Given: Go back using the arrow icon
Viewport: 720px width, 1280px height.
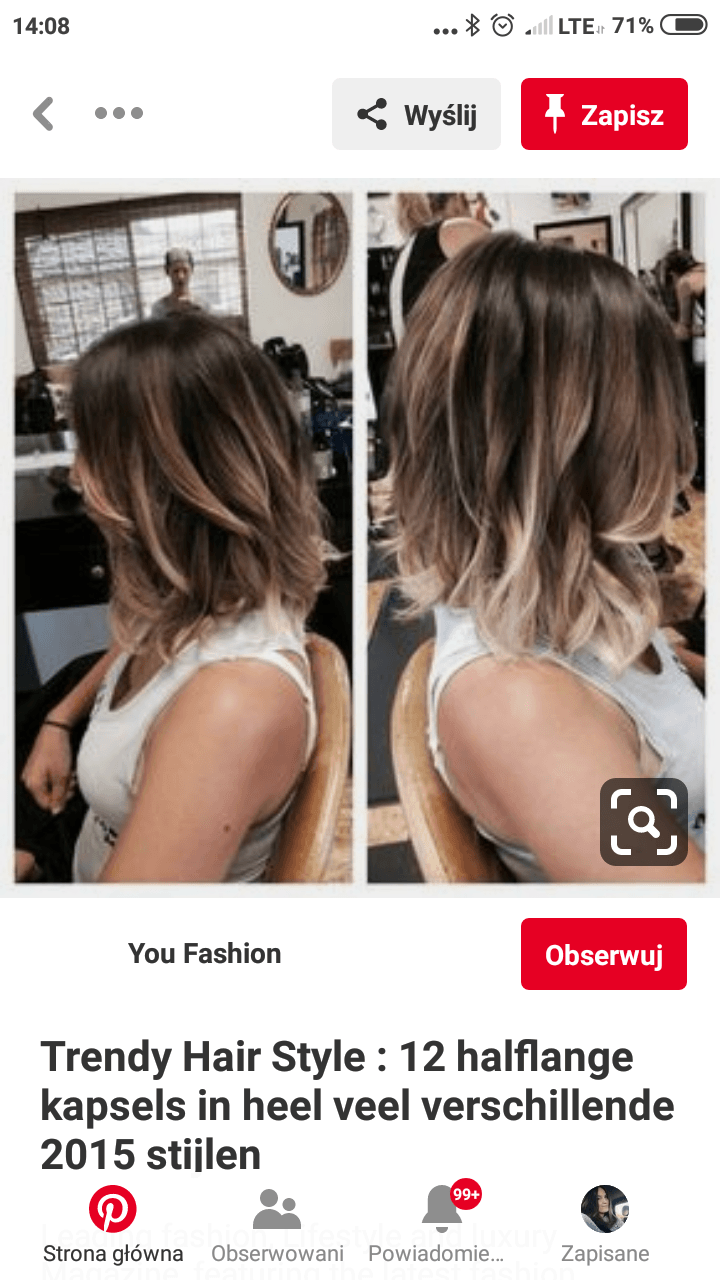Looking at the screenshot, I should [43, 114].
